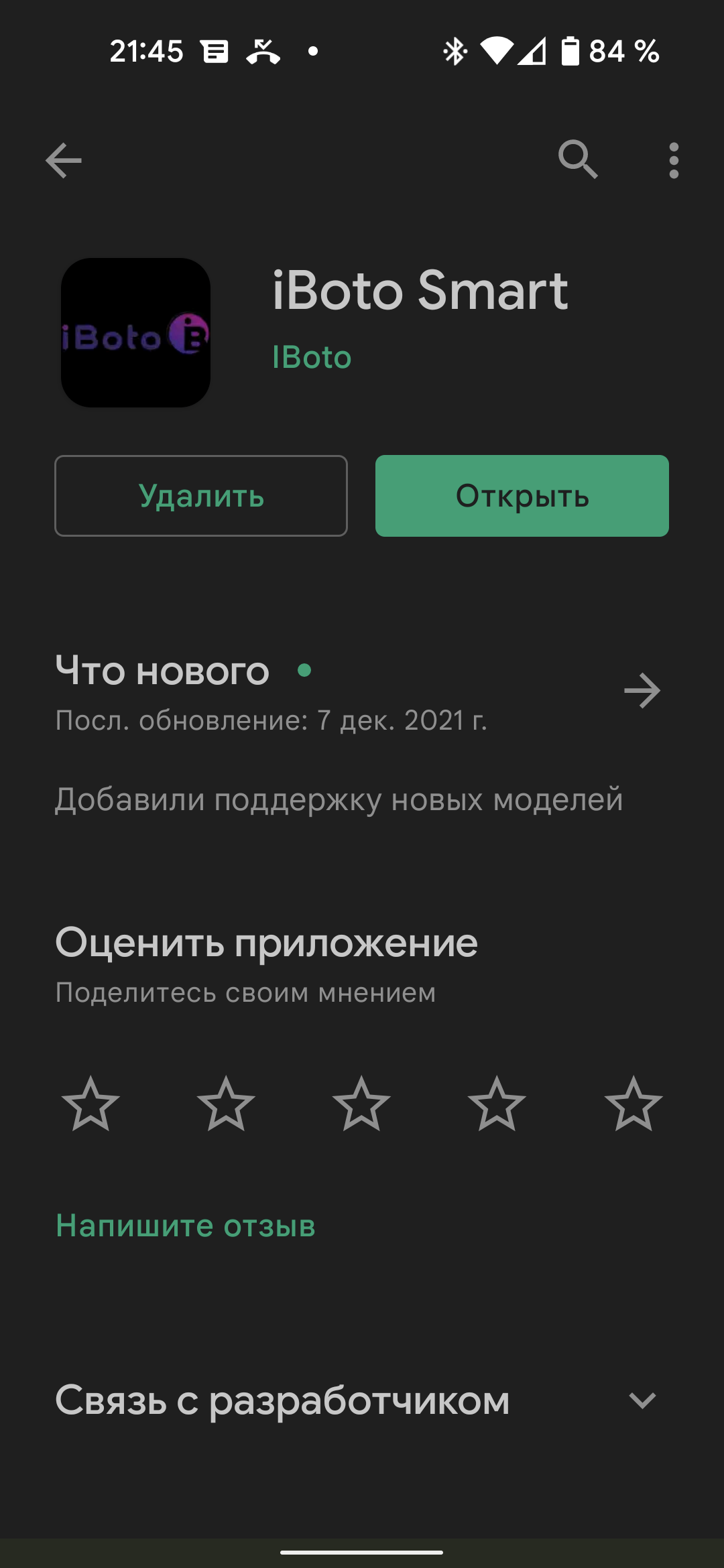The image size is (724, 1568).
Task: Tap Удалить to uninstall the app
Action: click(x=201, y=496)
